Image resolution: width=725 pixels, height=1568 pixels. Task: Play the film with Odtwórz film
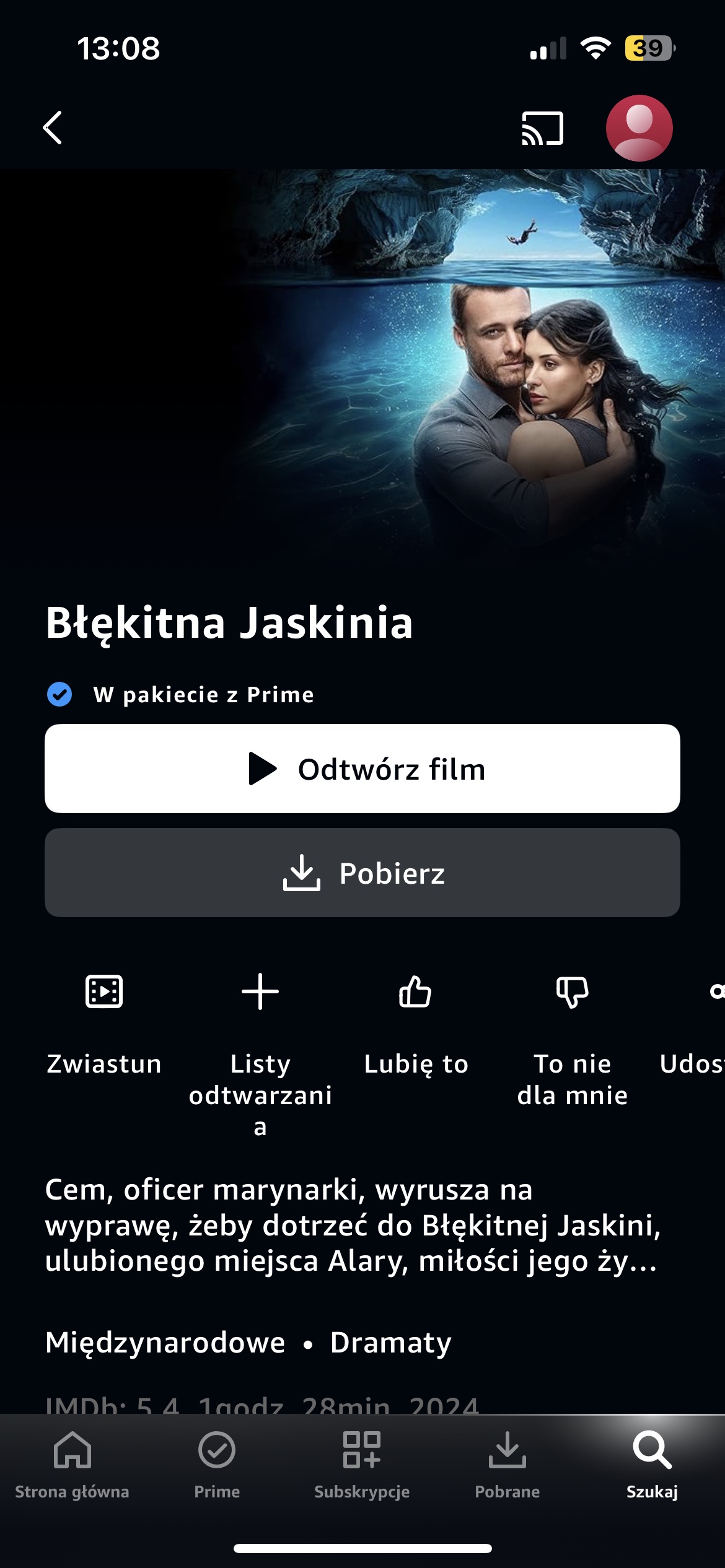(362, 769)
